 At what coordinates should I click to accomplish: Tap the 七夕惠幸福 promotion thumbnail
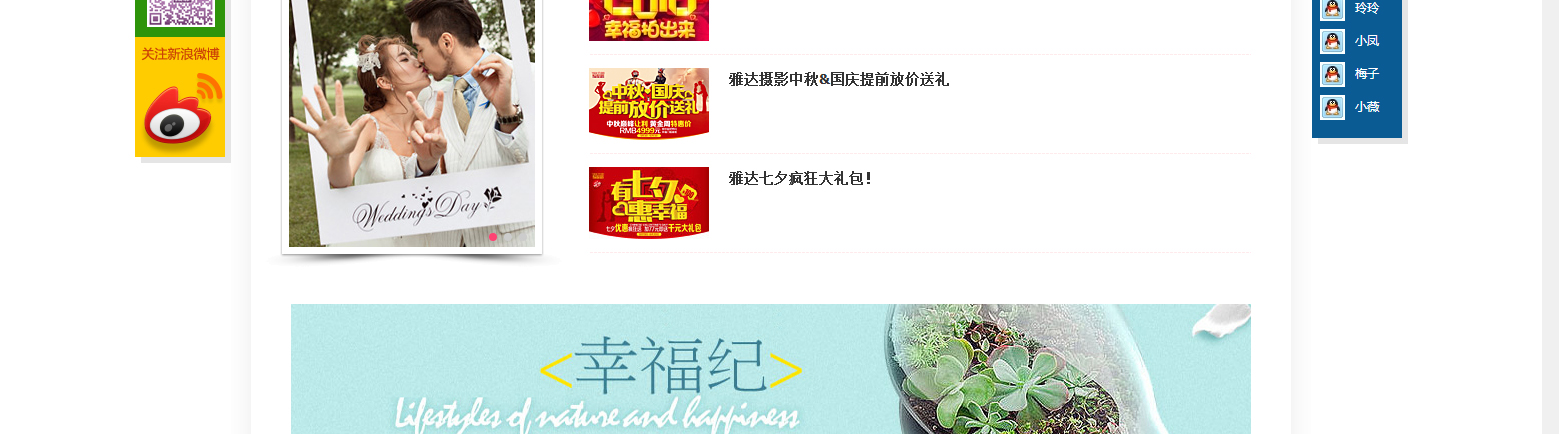tap(648, 202)
